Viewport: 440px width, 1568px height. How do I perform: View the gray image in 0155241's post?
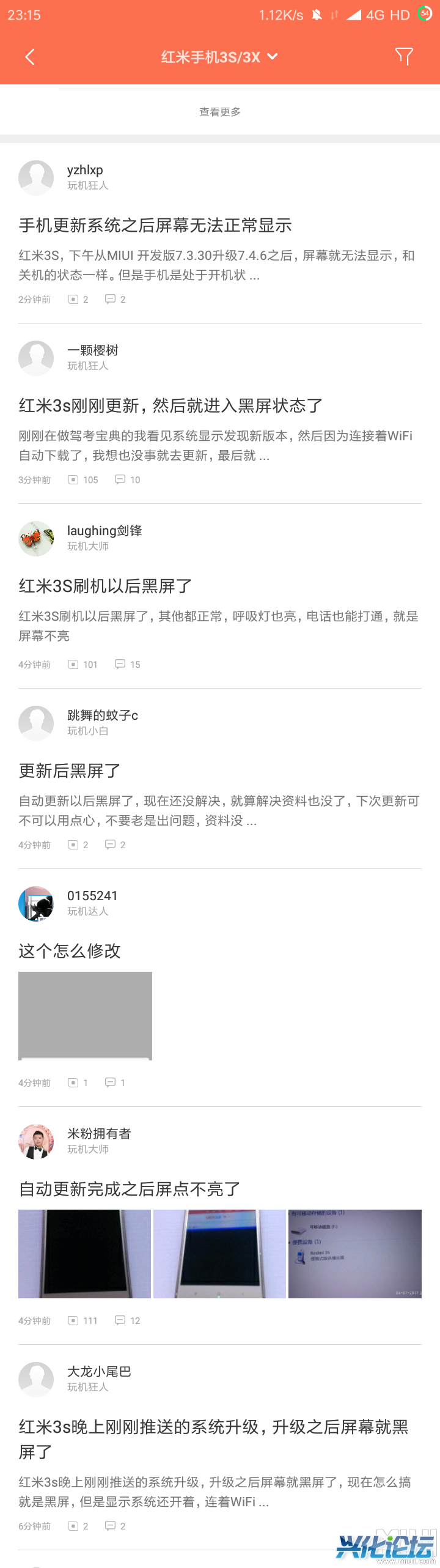click(85, 1016)
